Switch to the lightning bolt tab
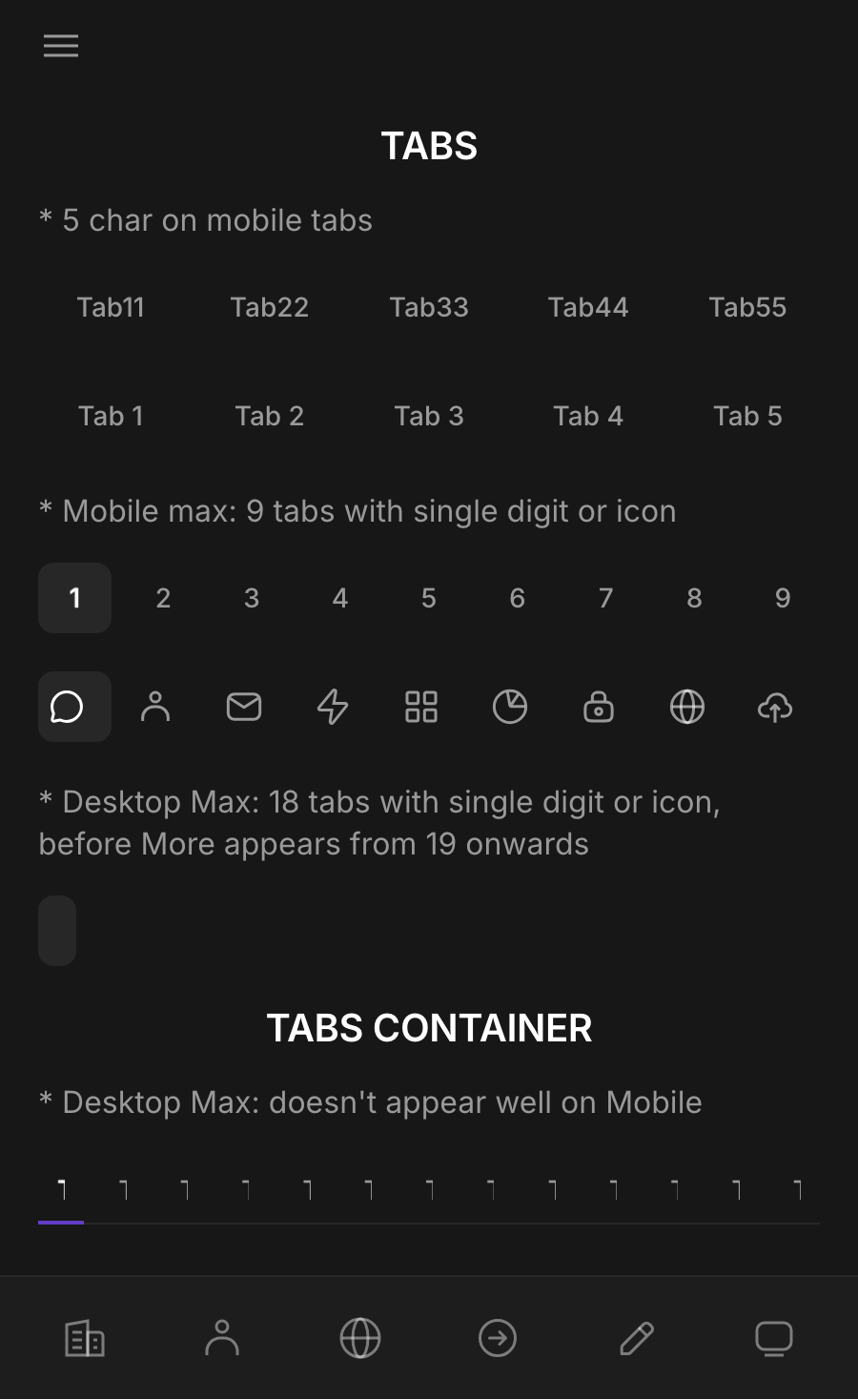 click(x=333, y=707)
